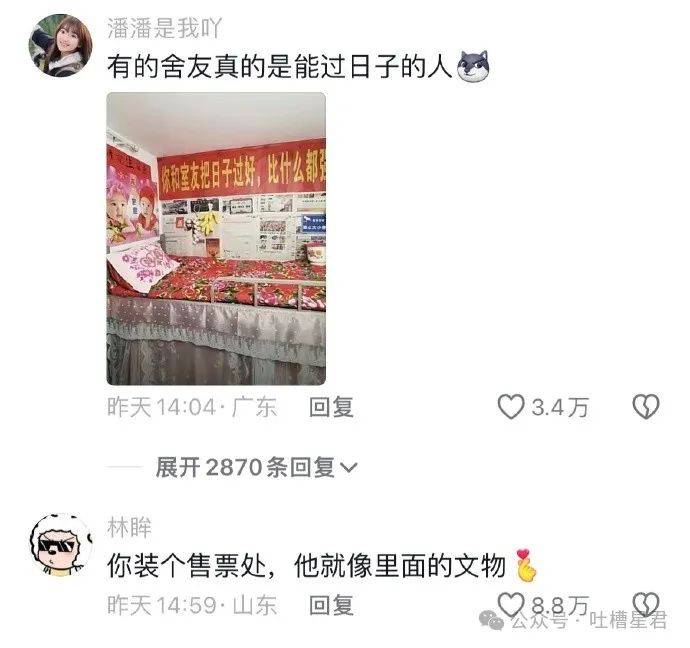
Task: Open the dorm bed photo in the comment
Action: tap(216, 238)
